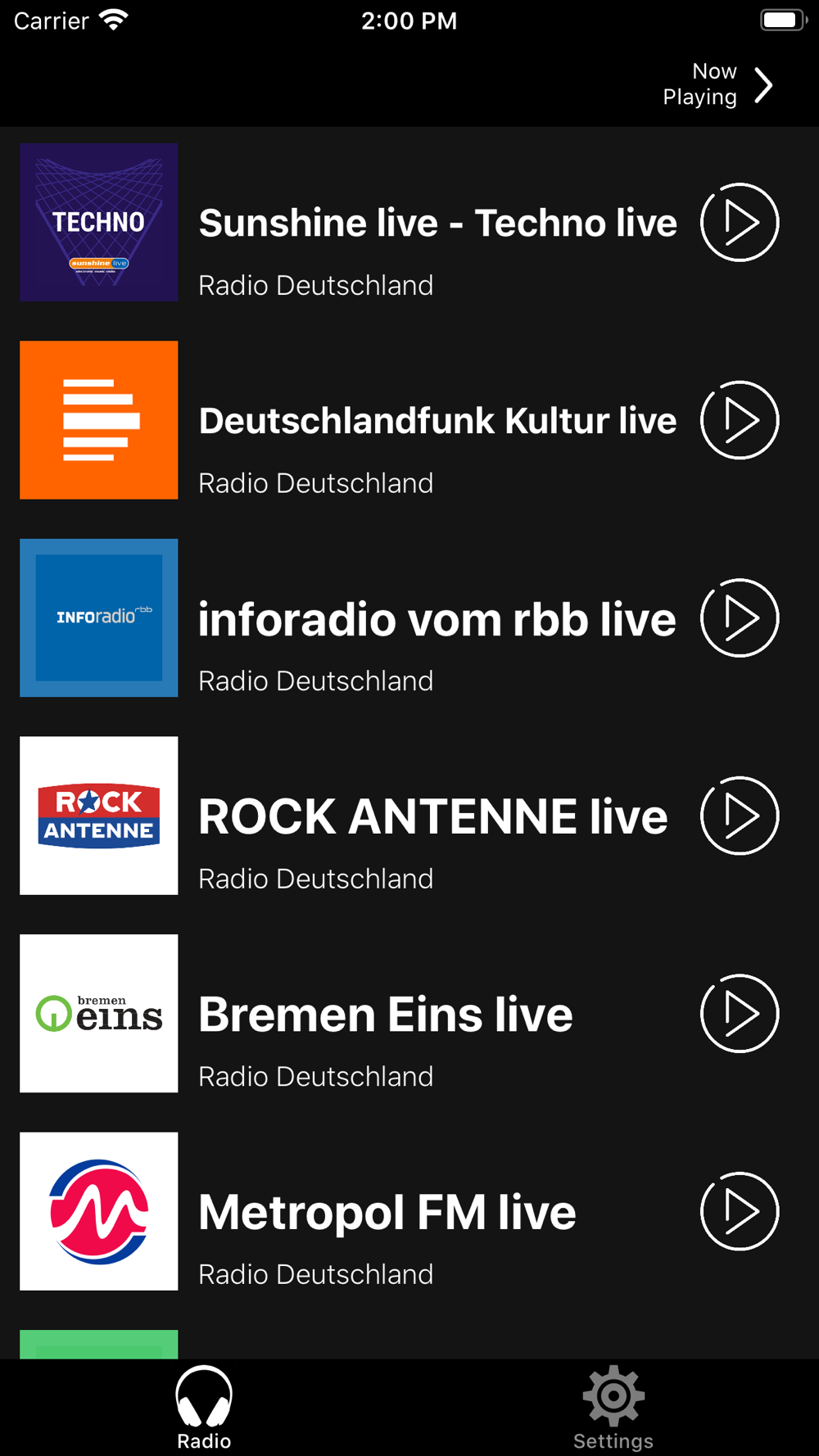Play Deutschlandfunk Kultur live station
819x1456 pixels.
coord(740,420)
